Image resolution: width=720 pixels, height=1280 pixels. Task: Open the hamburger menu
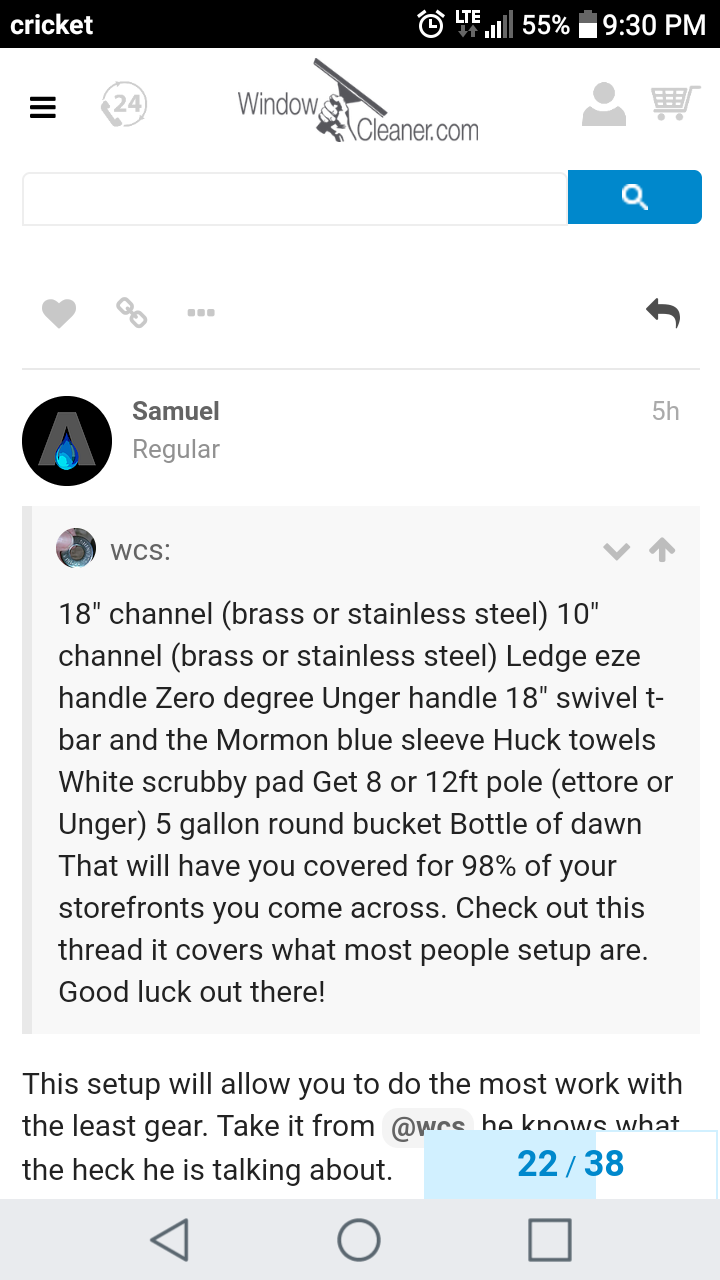[43, 107]
